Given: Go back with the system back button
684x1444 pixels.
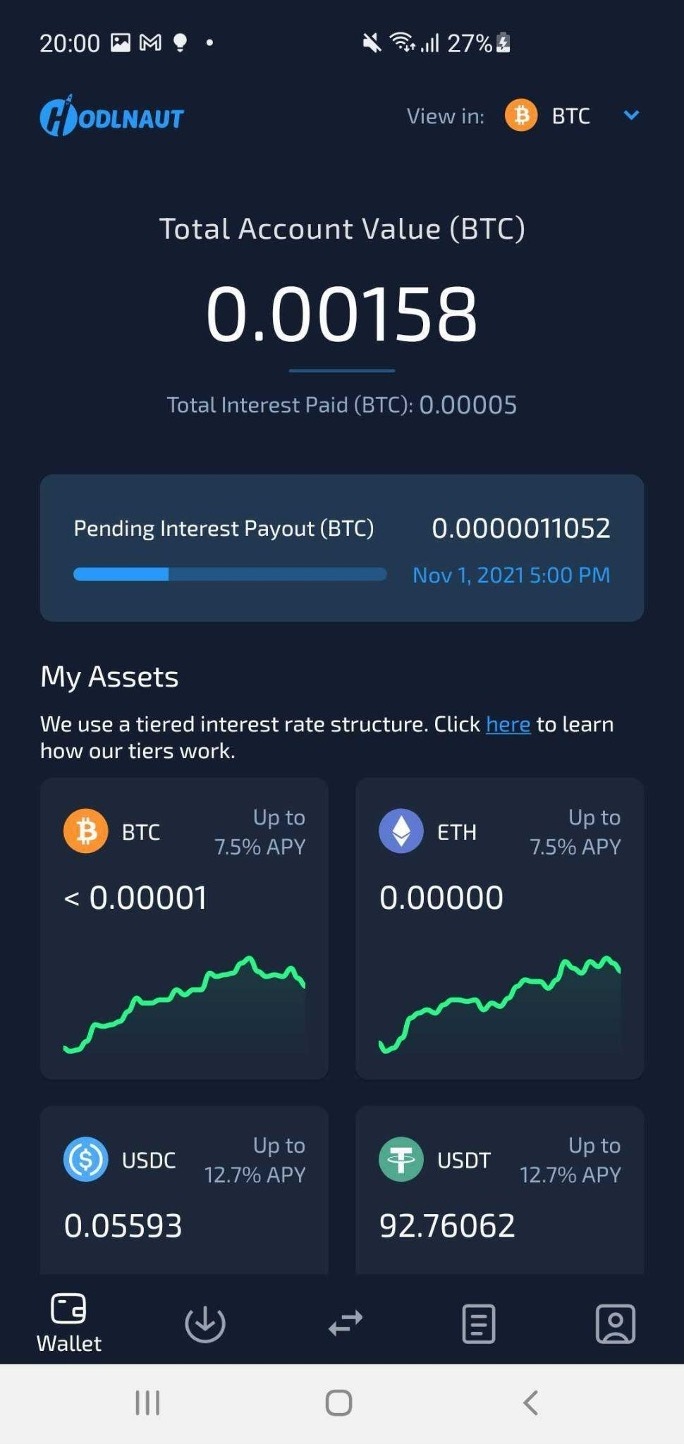Looking at the screenshot, I should point(531,1403).
